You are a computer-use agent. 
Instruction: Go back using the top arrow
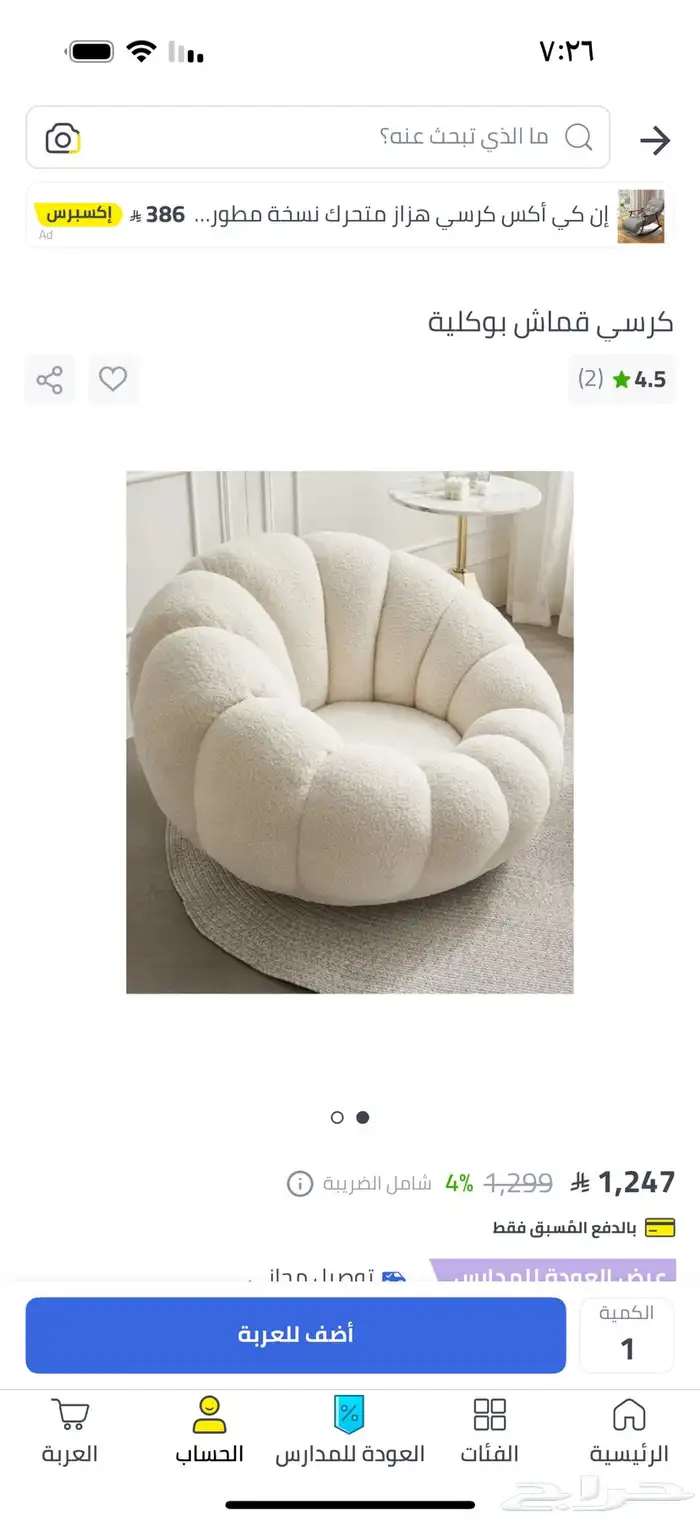coord(655,141)
